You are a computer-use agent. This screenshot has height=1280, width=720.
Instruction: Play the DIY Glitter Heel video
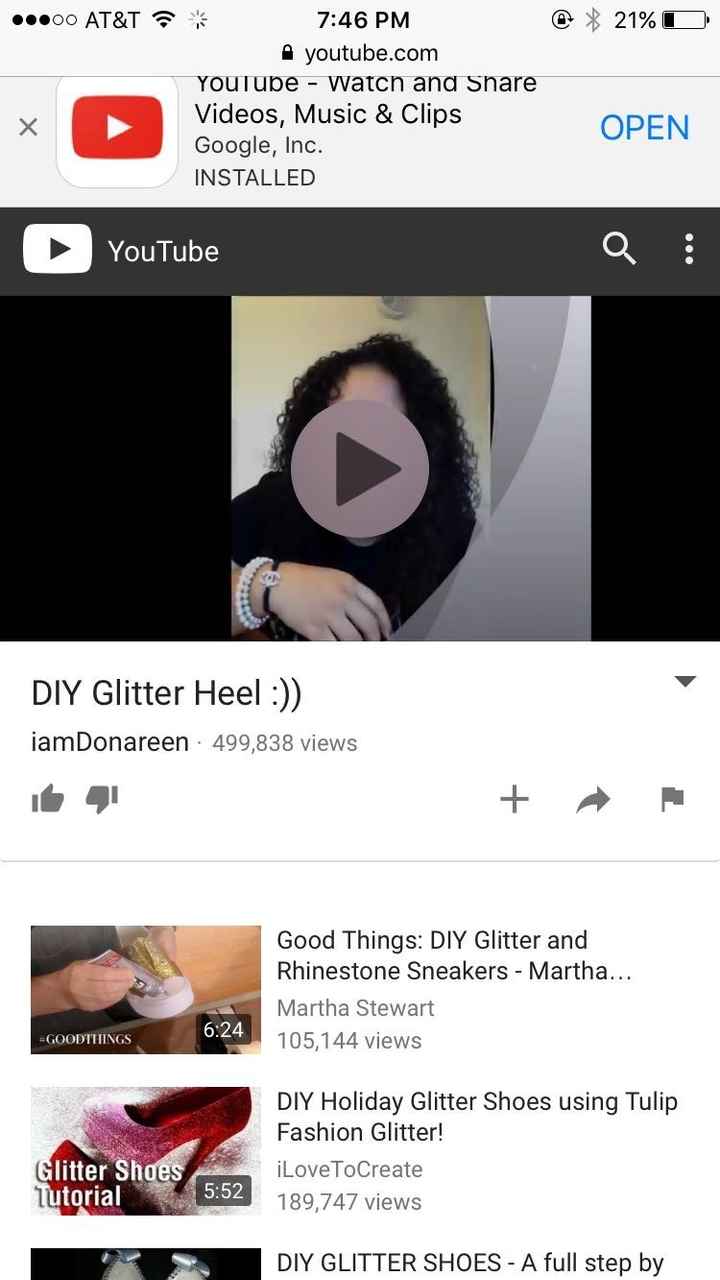pyautogui.click(x=360, y=468)
